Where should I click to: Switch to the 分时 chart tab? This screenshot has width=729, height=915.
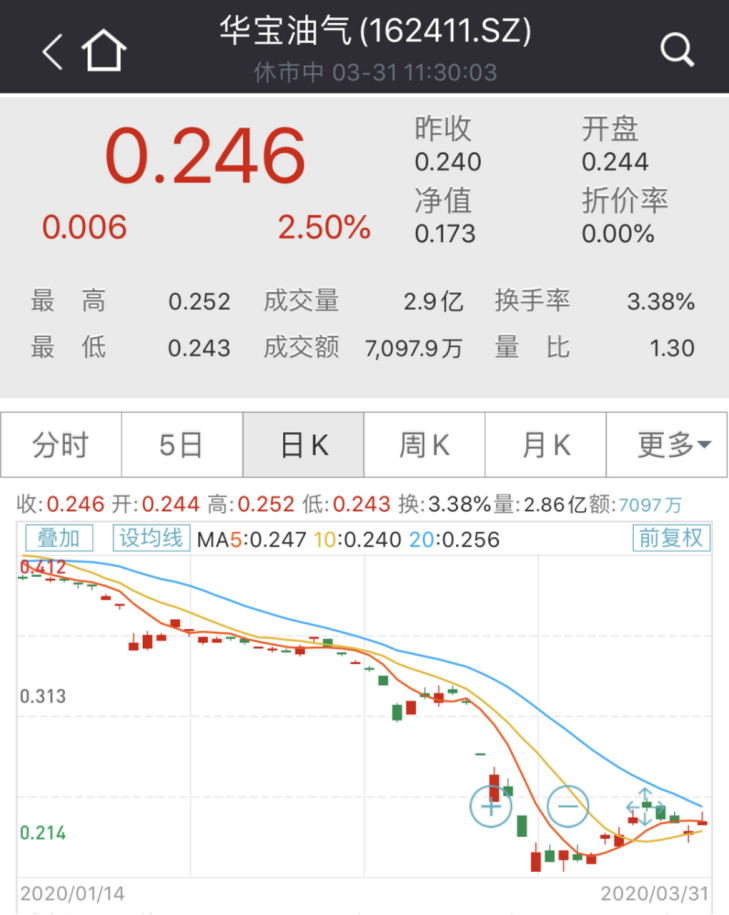[x=61, y=445]
